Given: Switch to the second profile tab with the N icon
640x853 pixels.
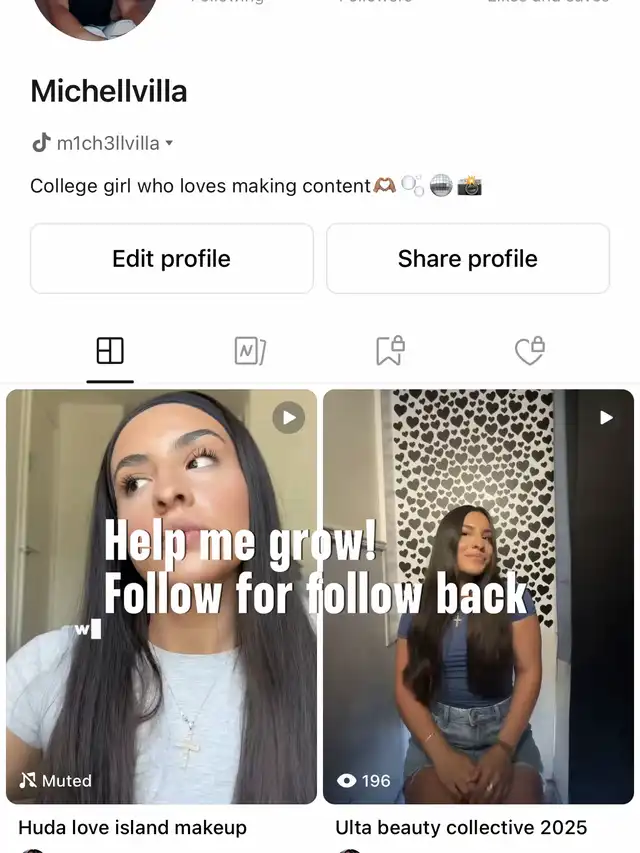Looking at the screenshot, I should coord(249,351).
